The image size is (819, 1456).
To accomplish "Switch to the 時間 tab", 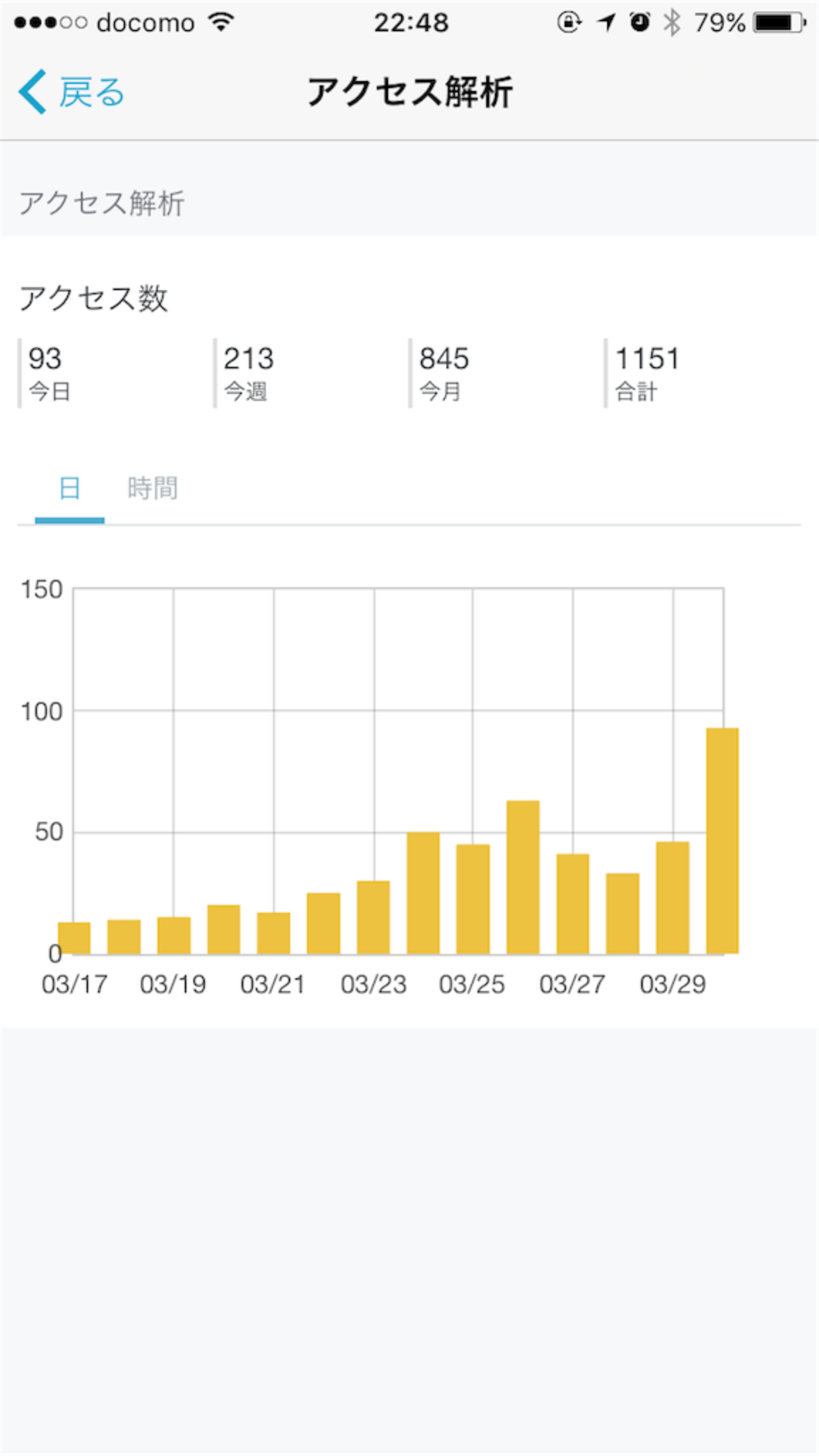I will pos(152,489).
